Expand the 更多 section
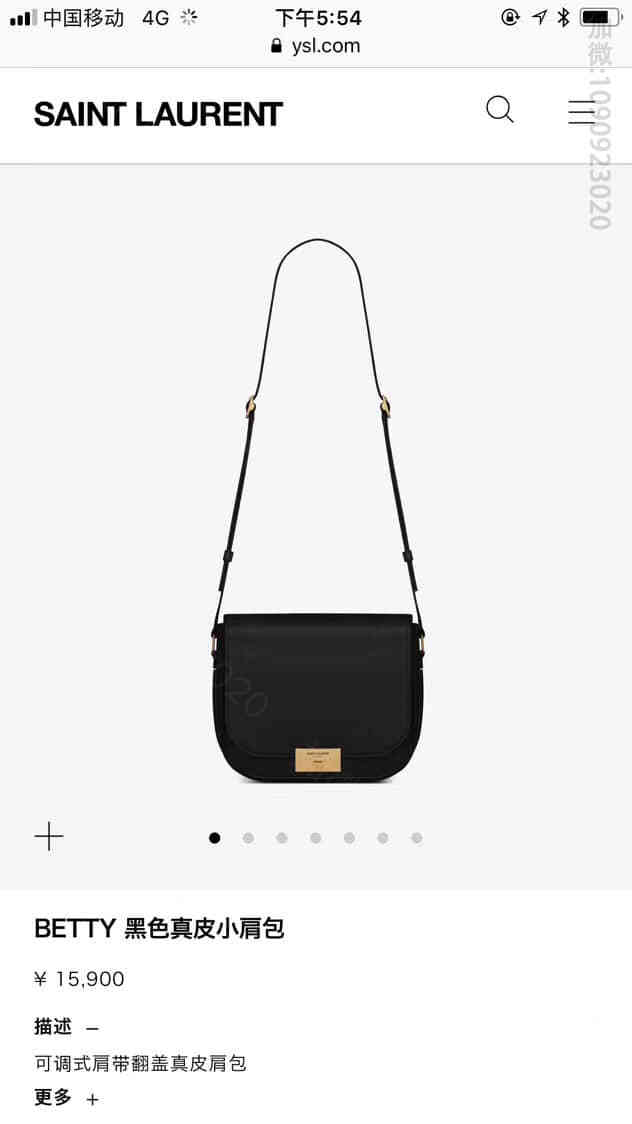Image resolution: width=632 pixels, height=1124 pixels. coord(92,1098)
